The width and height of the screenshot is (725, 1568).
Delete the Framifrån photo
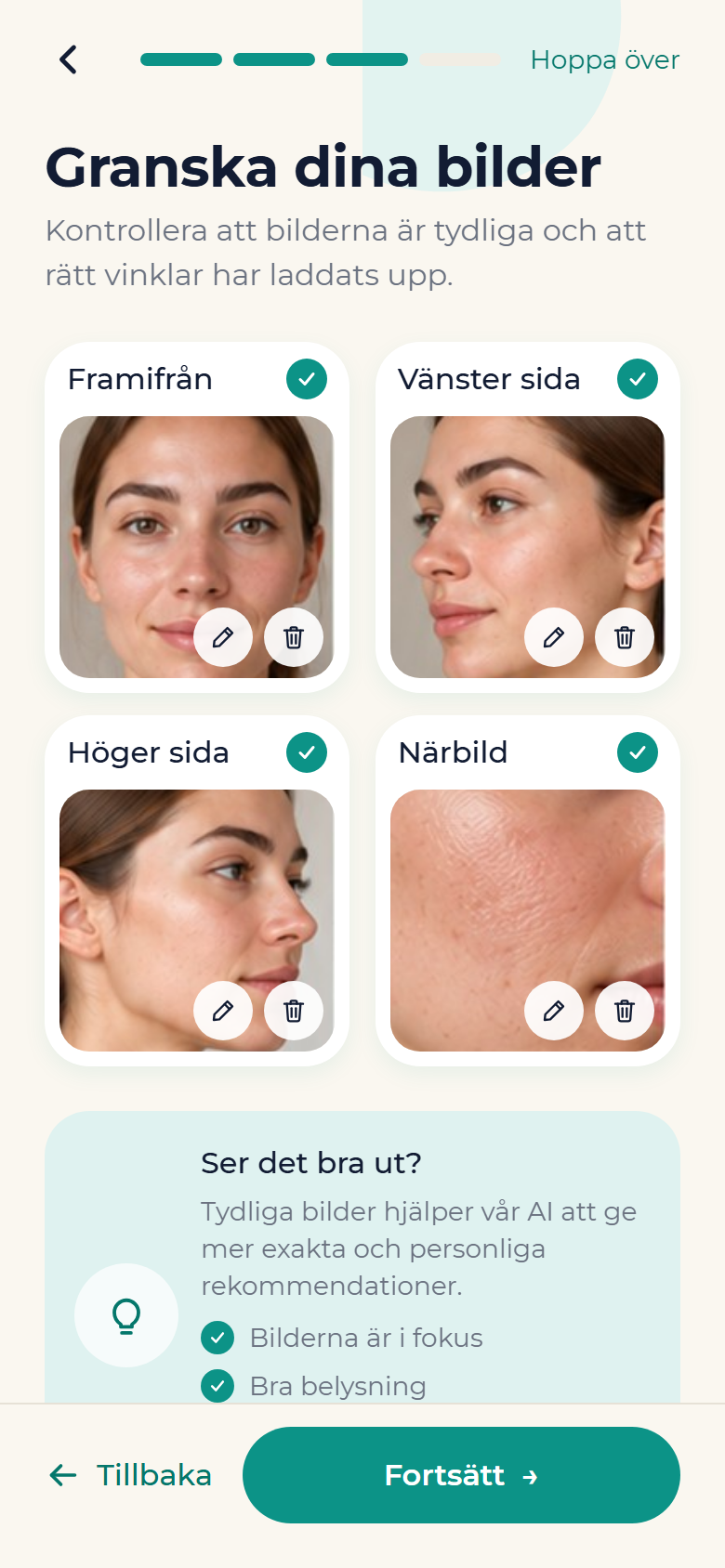[x=294, y=637]
